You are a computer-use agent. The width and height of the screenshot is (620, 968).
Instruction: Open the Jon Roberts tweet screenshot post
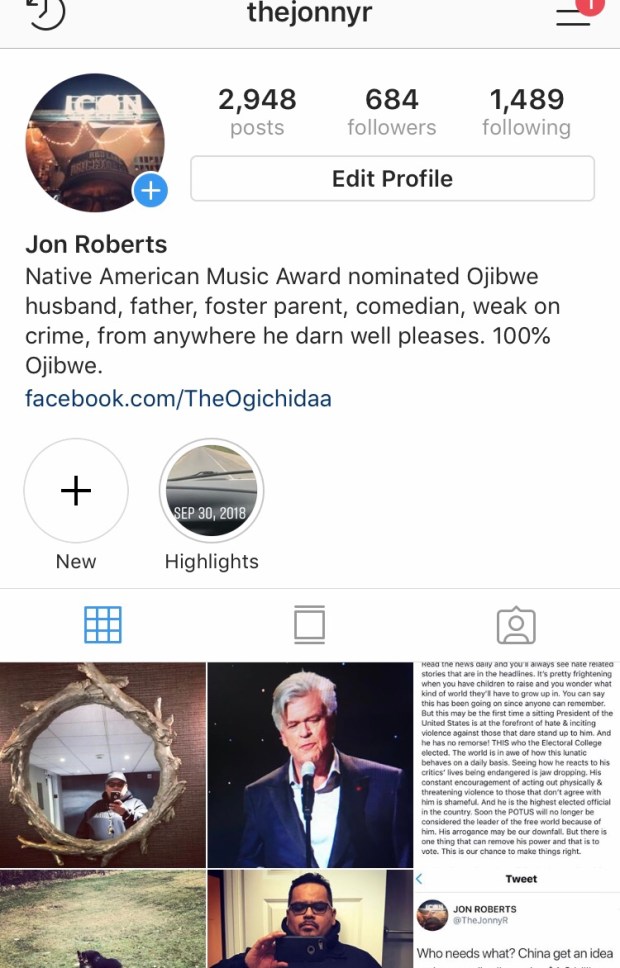pos(517,920)
